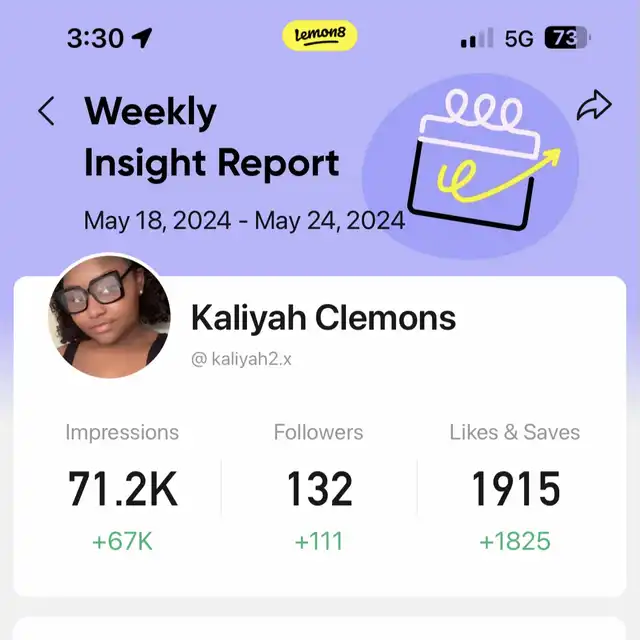Share the Weekly Insight Report
The width and height of the screenshot is (640, 640).
click(594, 105)
